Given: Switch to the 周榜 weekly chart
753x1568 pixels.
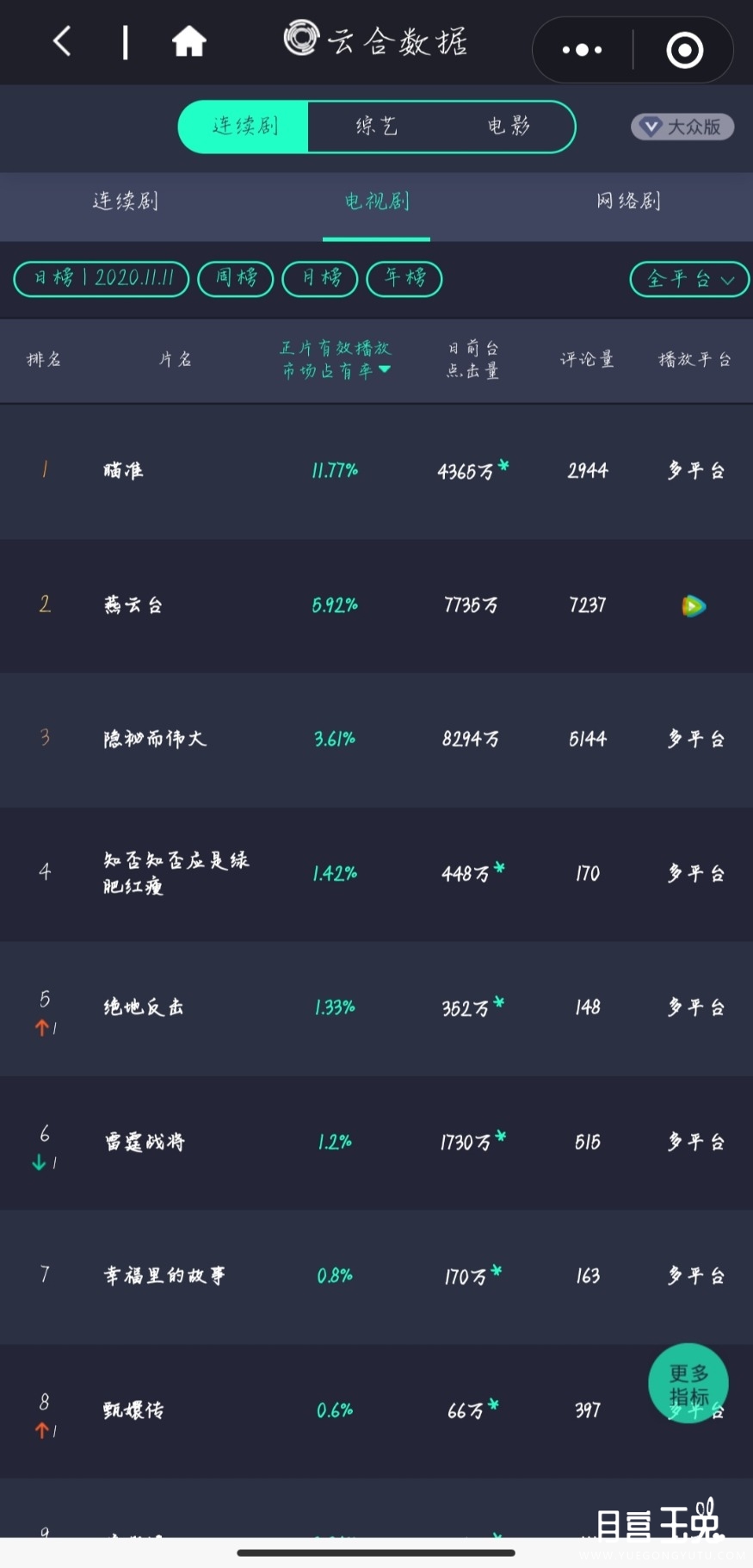Looking at the screenshot, I should [236, 278].
